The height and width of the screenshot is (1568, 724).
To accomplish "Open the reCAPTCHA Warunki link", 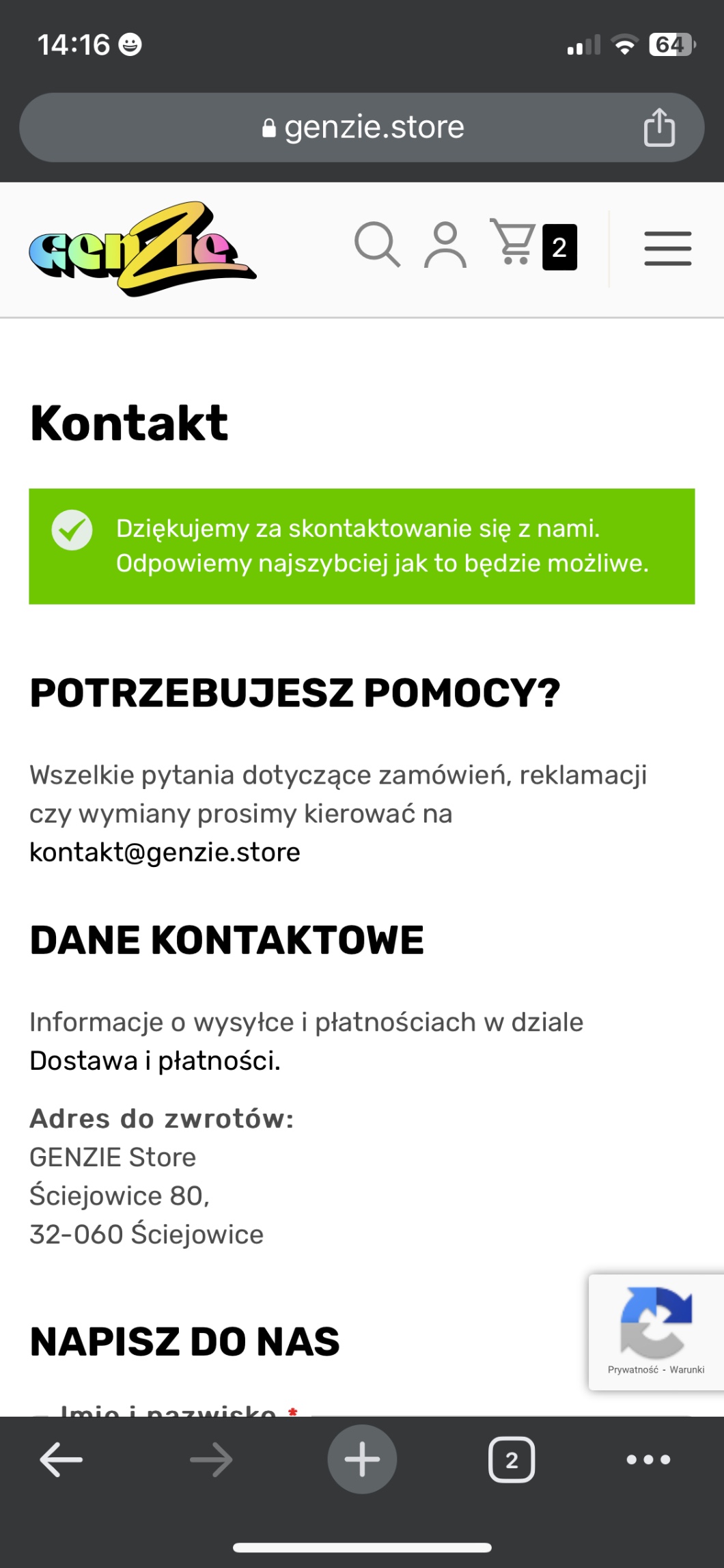I will pyautogui.click(x=686, y=1370).
